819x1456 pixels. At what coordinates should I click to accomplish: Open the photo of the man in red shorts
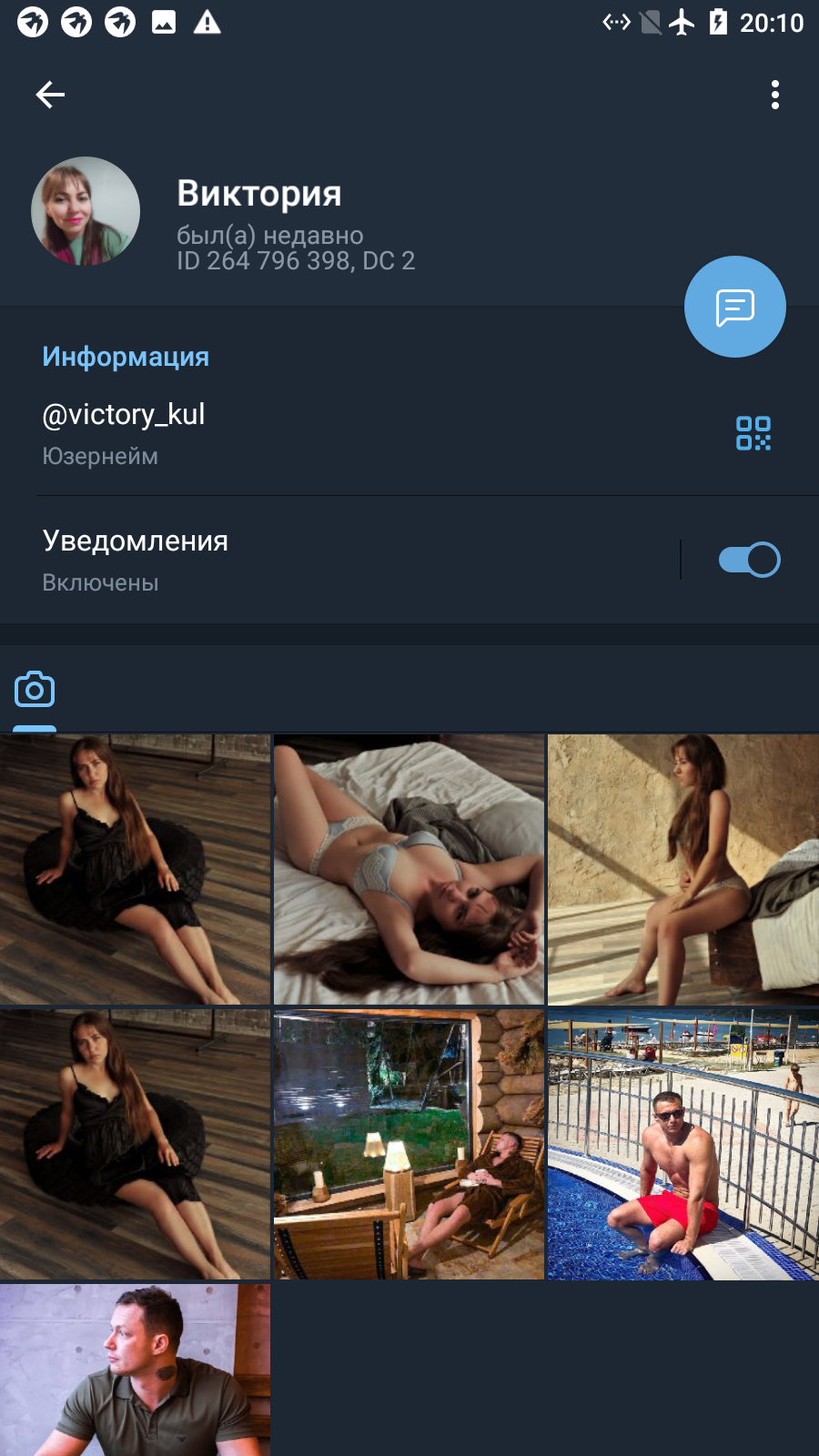(683, 1144)
